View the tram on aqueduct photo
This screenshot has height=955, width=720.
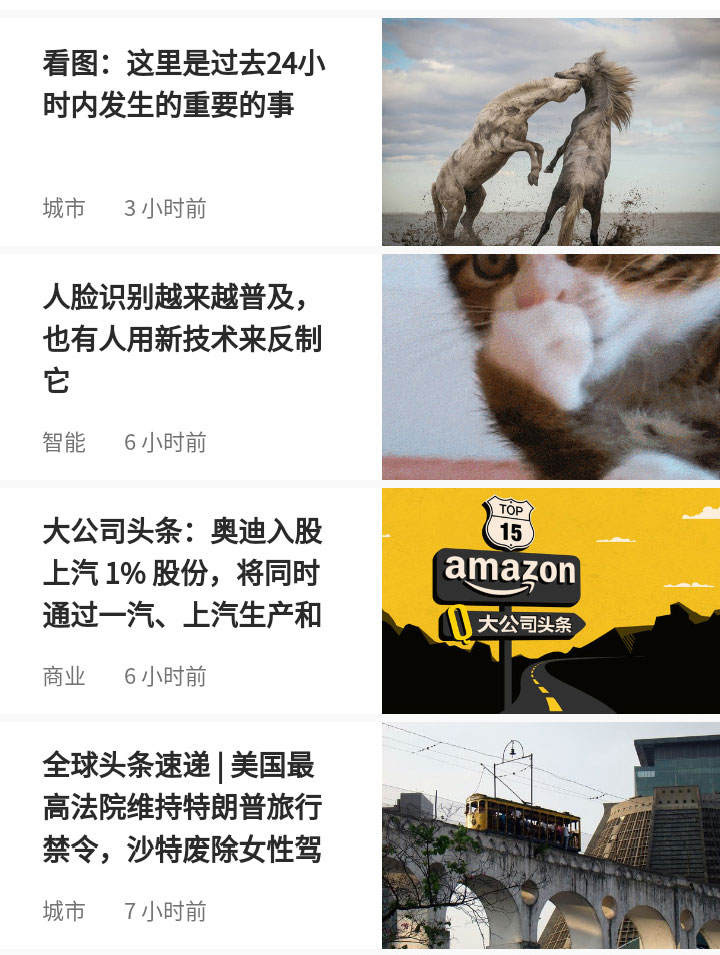[550, 835]
